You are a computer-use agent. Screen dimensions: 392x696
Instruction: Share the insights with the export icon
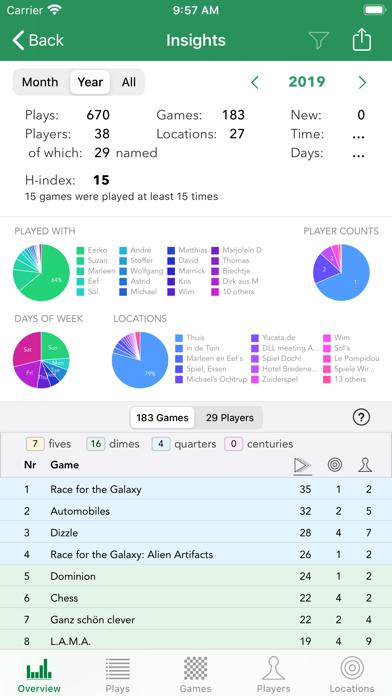coord(362,40)
